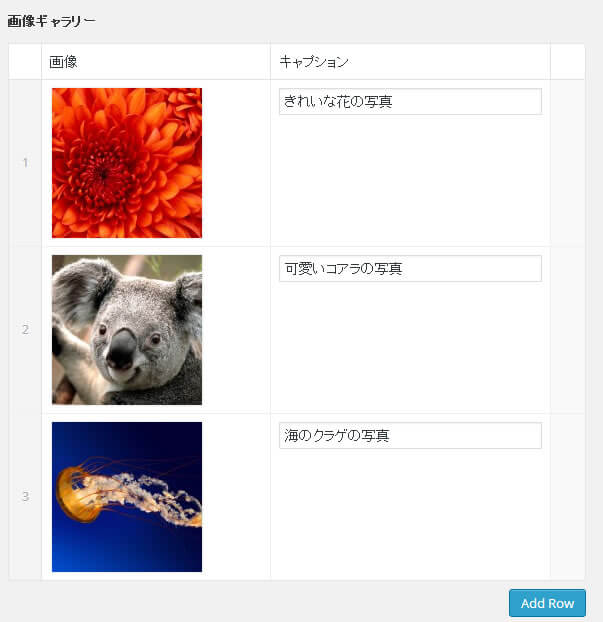Edit the caption 可愛いコアラの写真

click(x=410, y=269)
